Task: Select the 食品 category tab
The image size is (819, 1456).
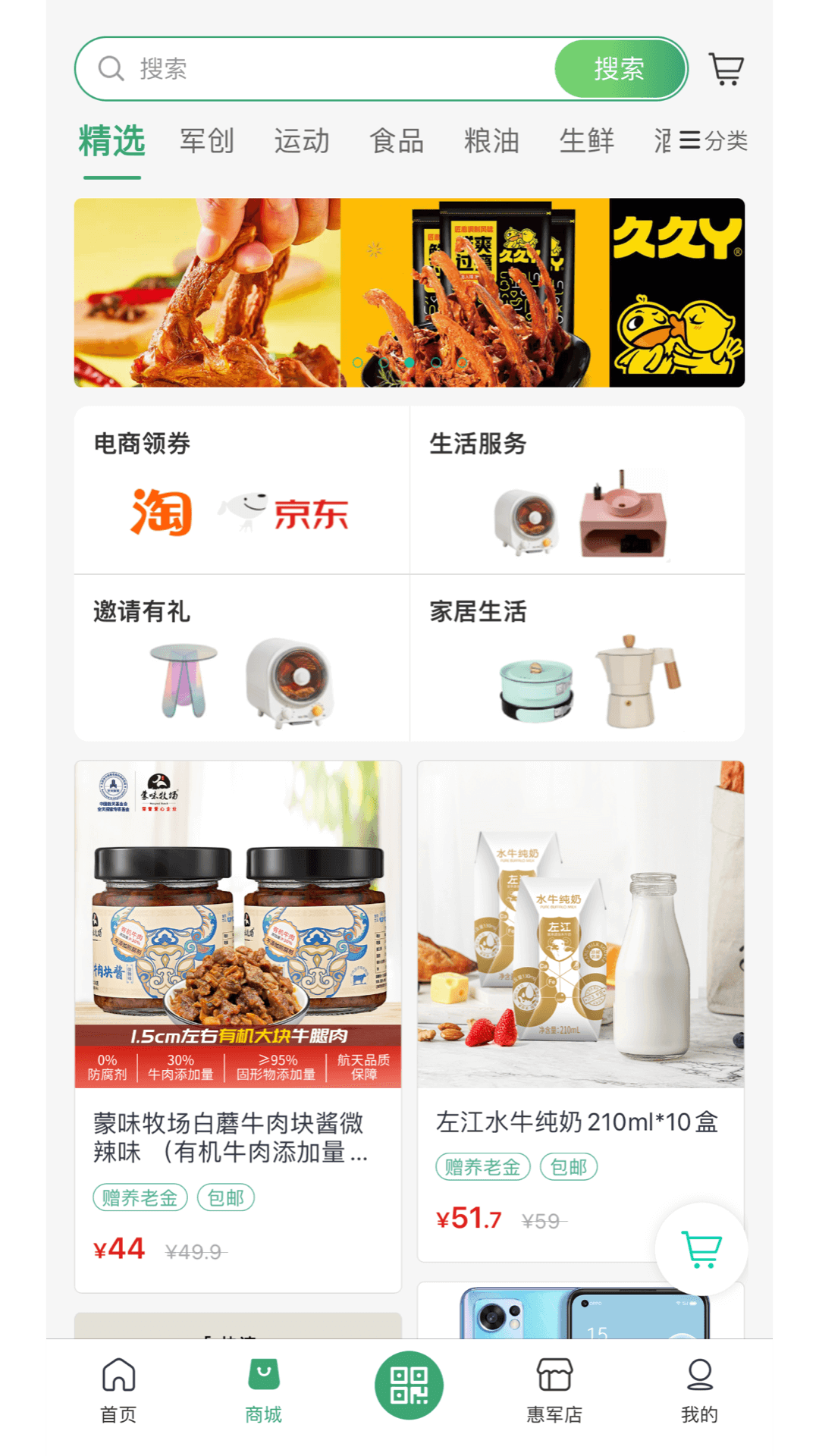Action: 397,141
